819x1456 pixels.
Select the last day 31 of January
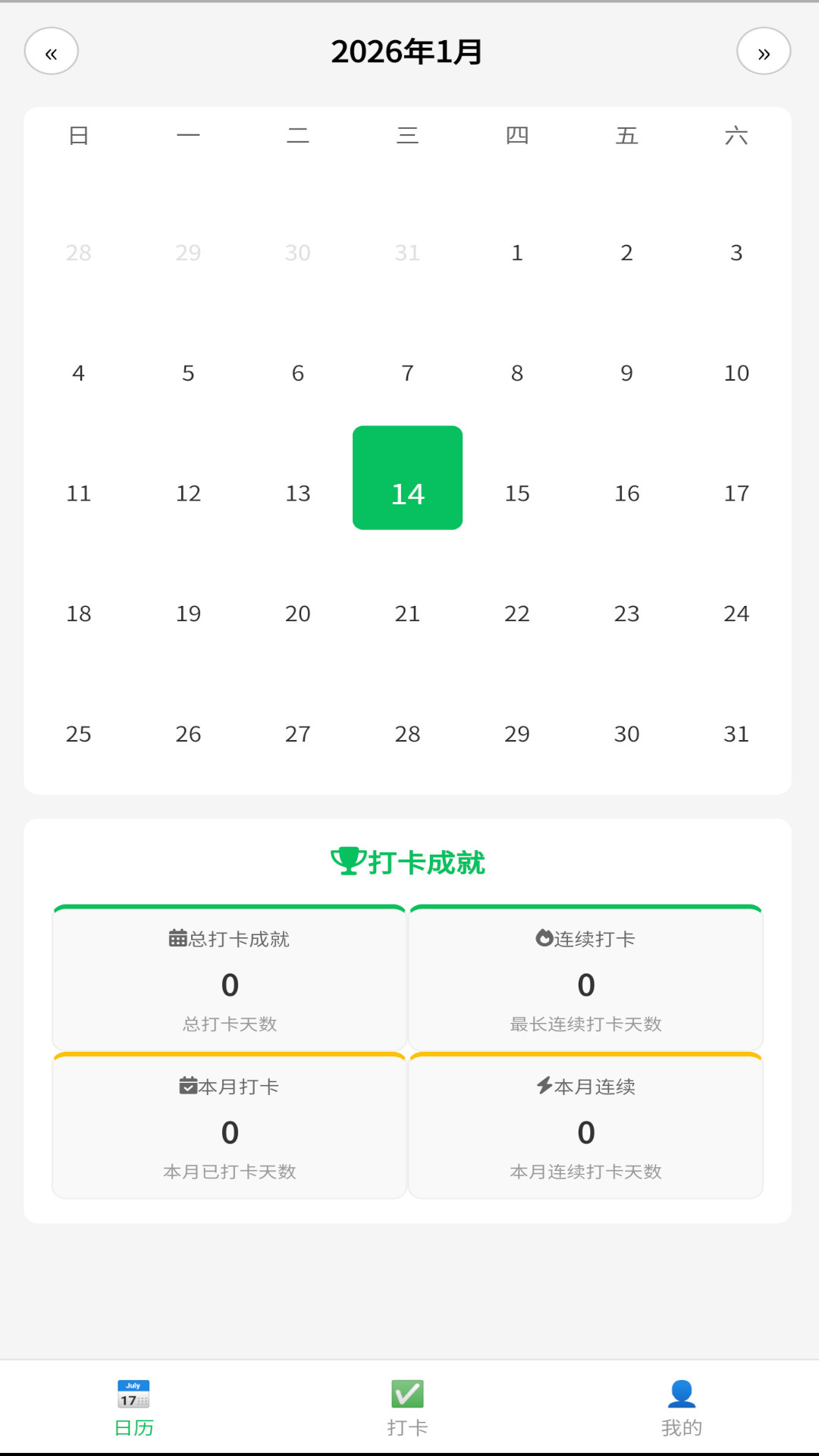pyautogui.click(x=736, y=733)
